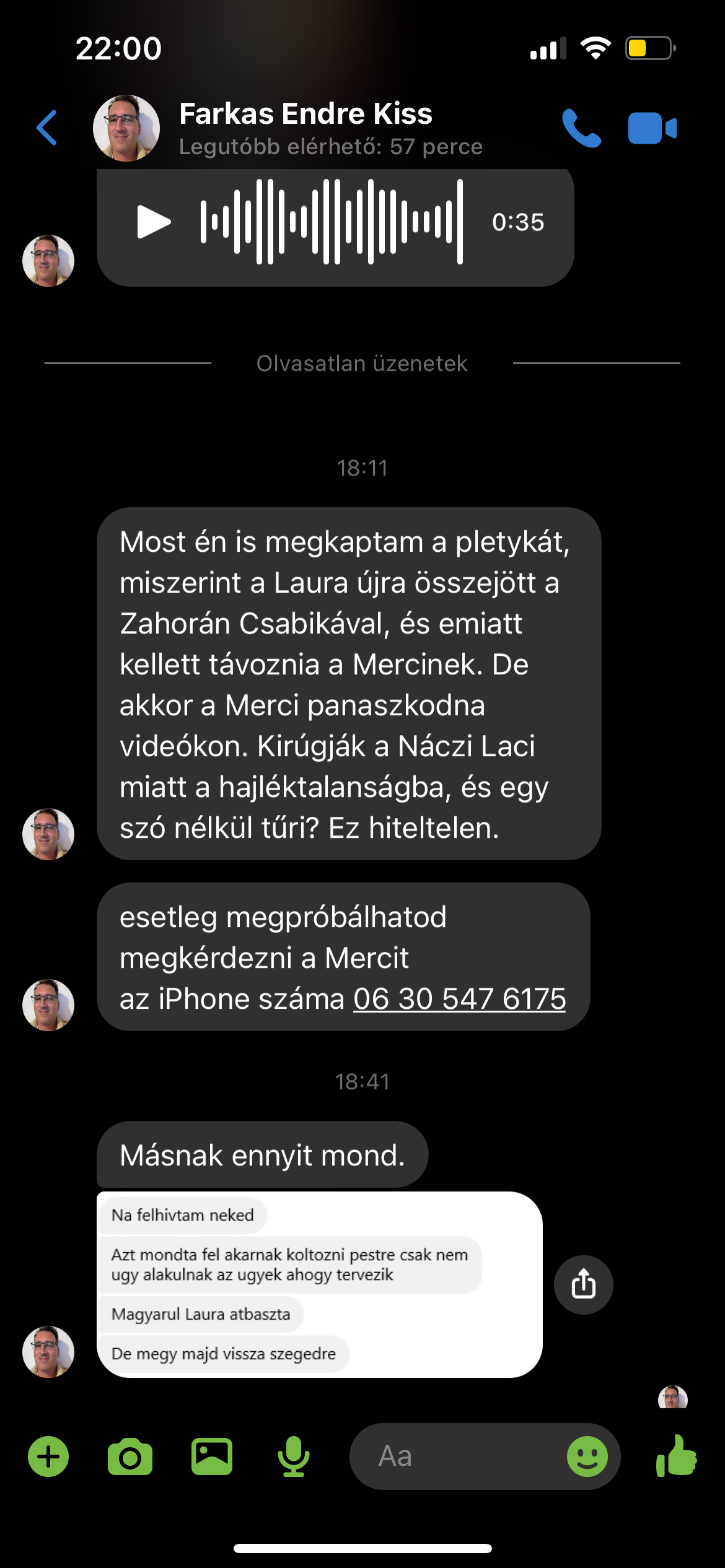
Task: Share the screenshot image message
Action: [x=583, y=1284]
